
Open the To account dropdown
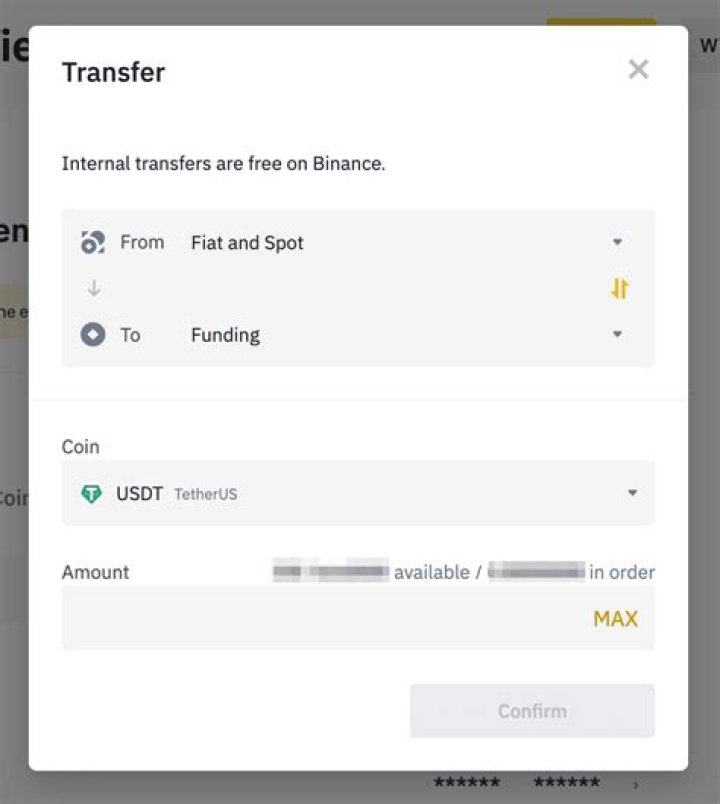400,335
